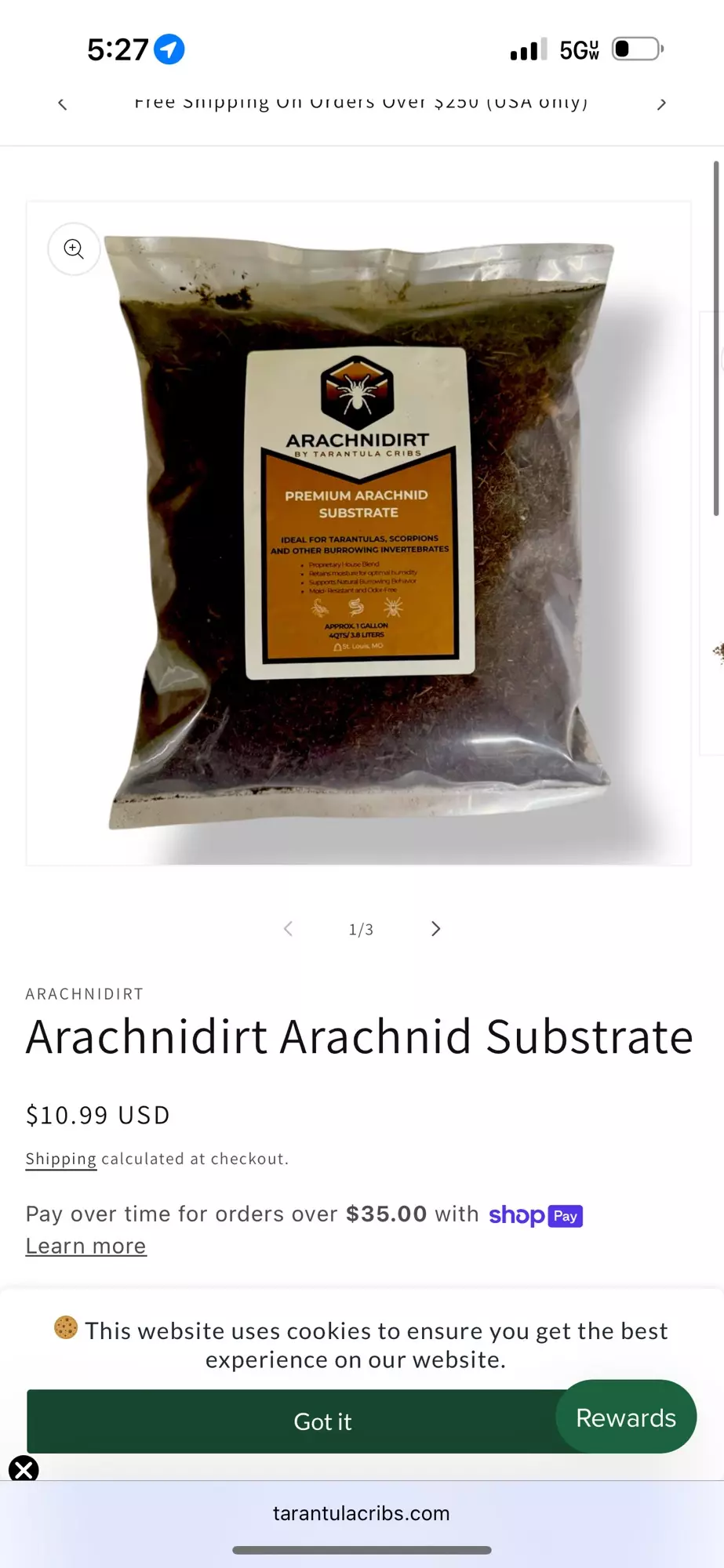Tap the tarantulacribs.com address bar
This screenshot has height=1568, width=724.
(x=361, y=1513)
